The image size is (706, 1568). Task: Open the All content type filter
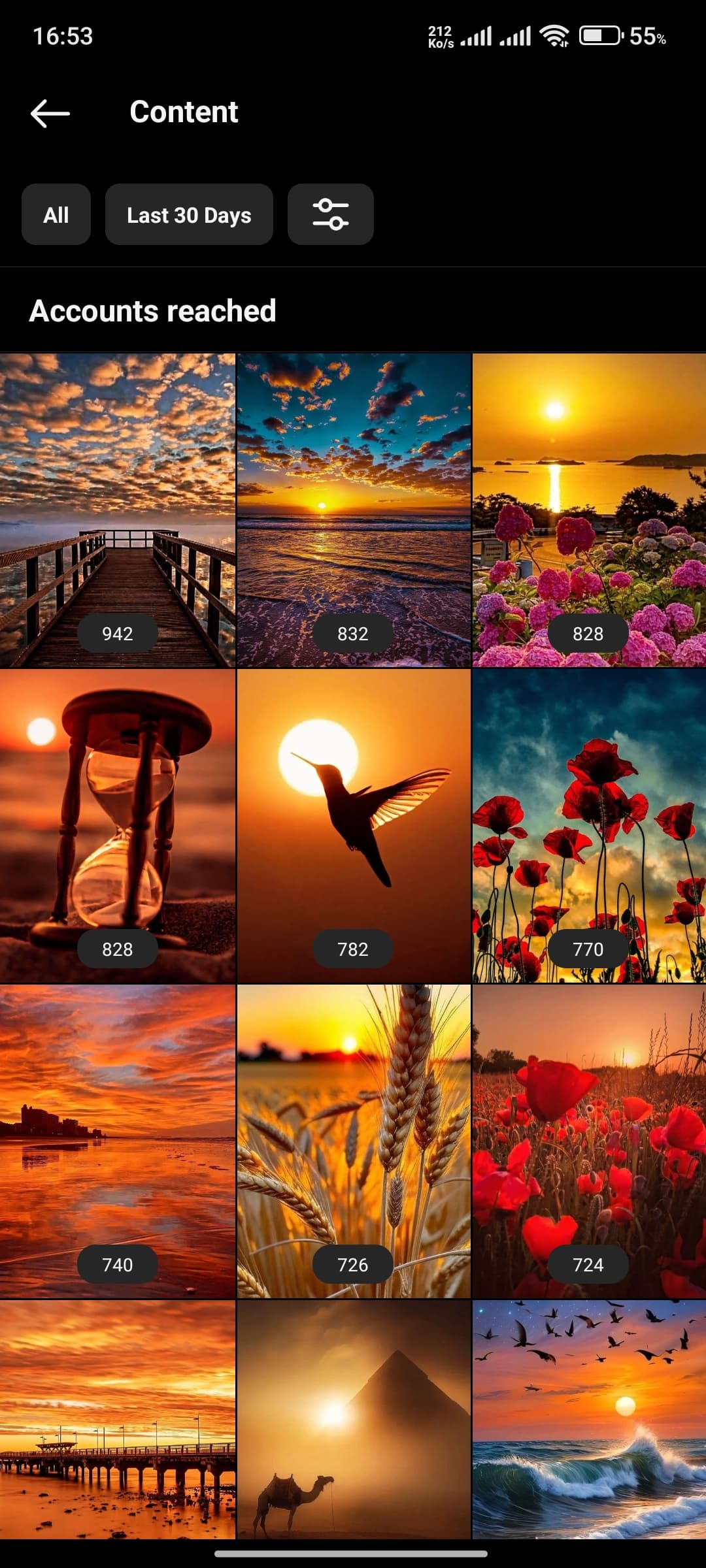point(56,214)
